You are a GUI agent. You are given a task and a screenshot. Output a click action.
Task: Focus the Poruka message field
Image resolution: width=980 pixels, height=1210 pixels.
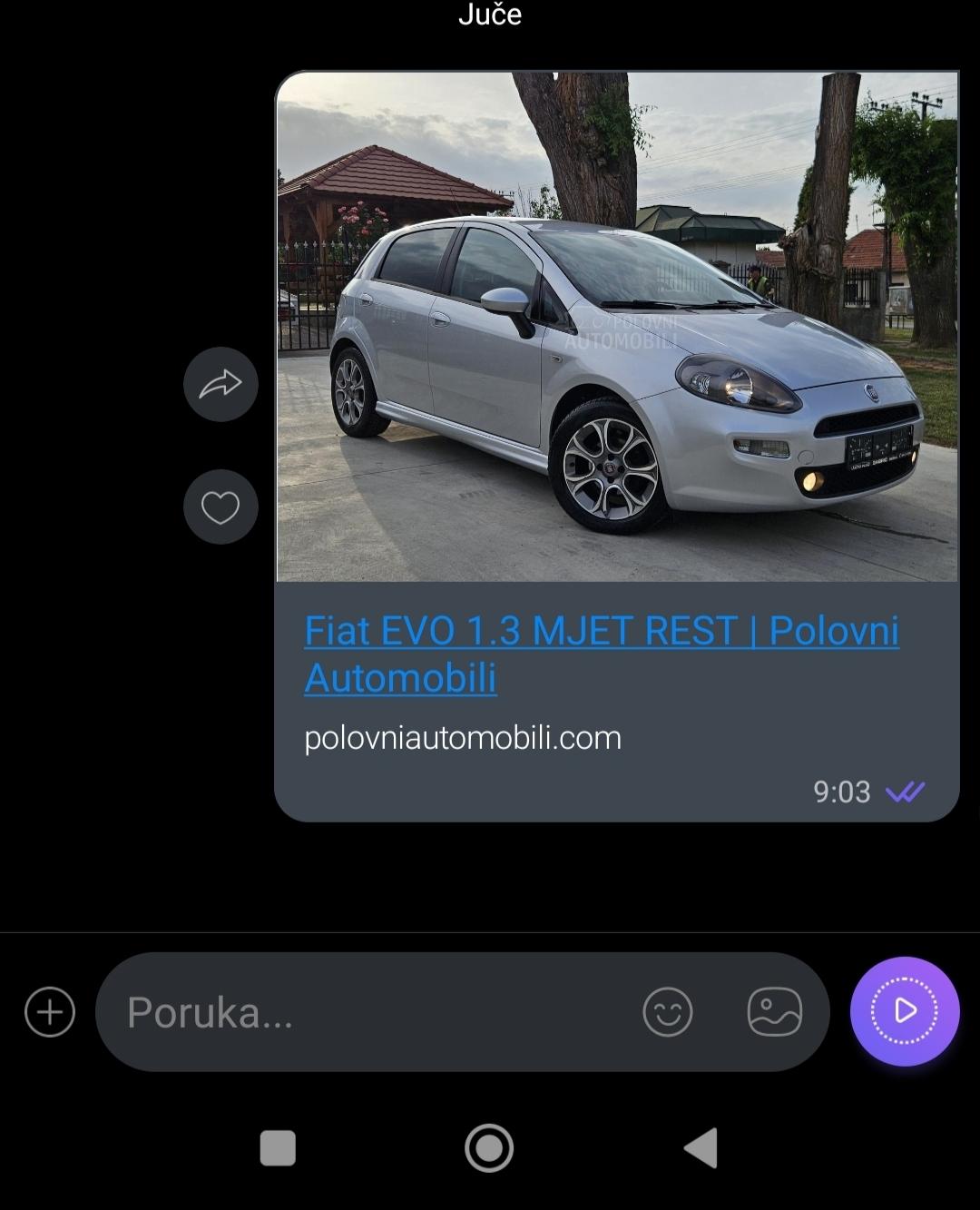point(363,1012)
